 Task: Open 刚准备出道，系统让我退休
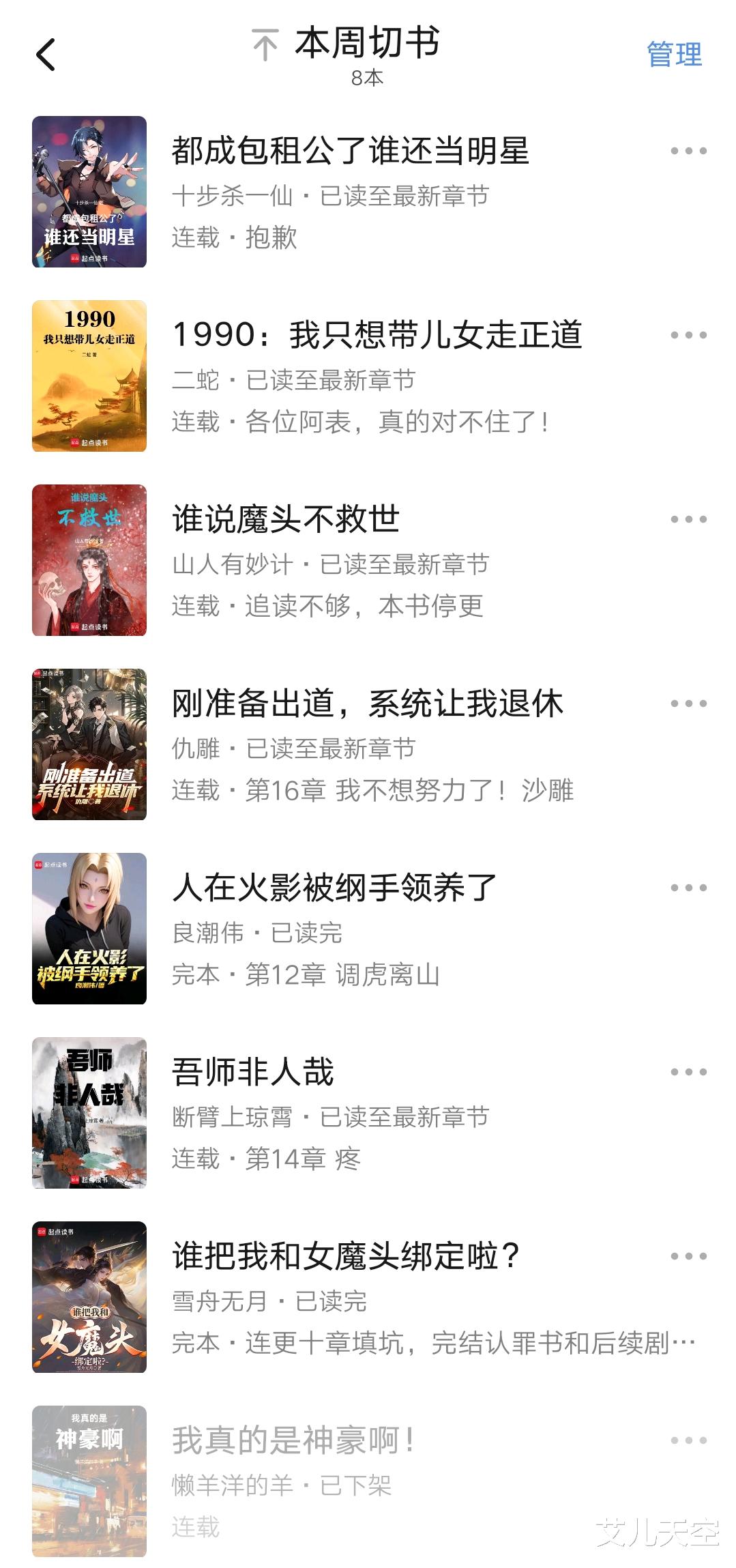click(367, 703)
